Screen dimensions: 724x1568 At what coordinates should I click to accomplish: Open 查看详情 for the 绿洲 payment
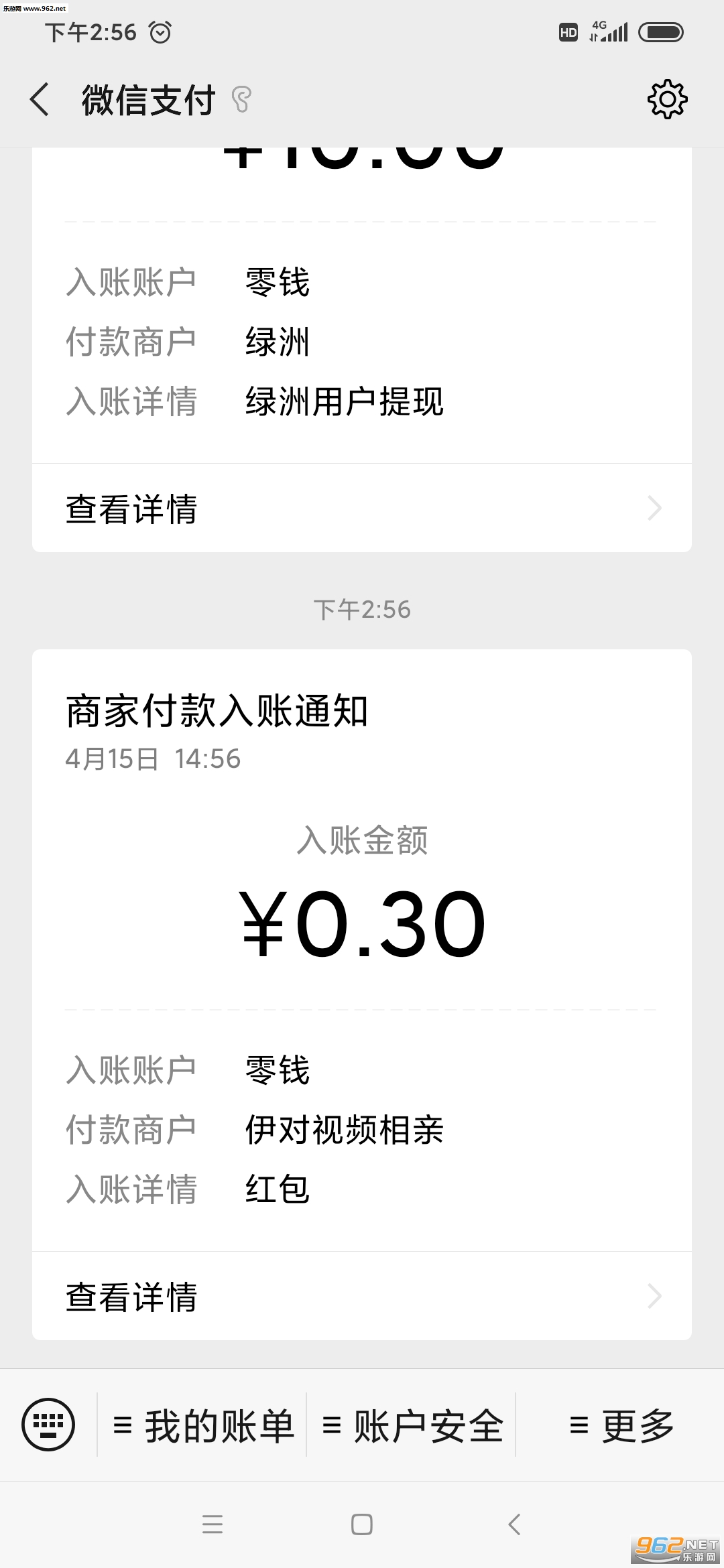(x=362, y=509)
